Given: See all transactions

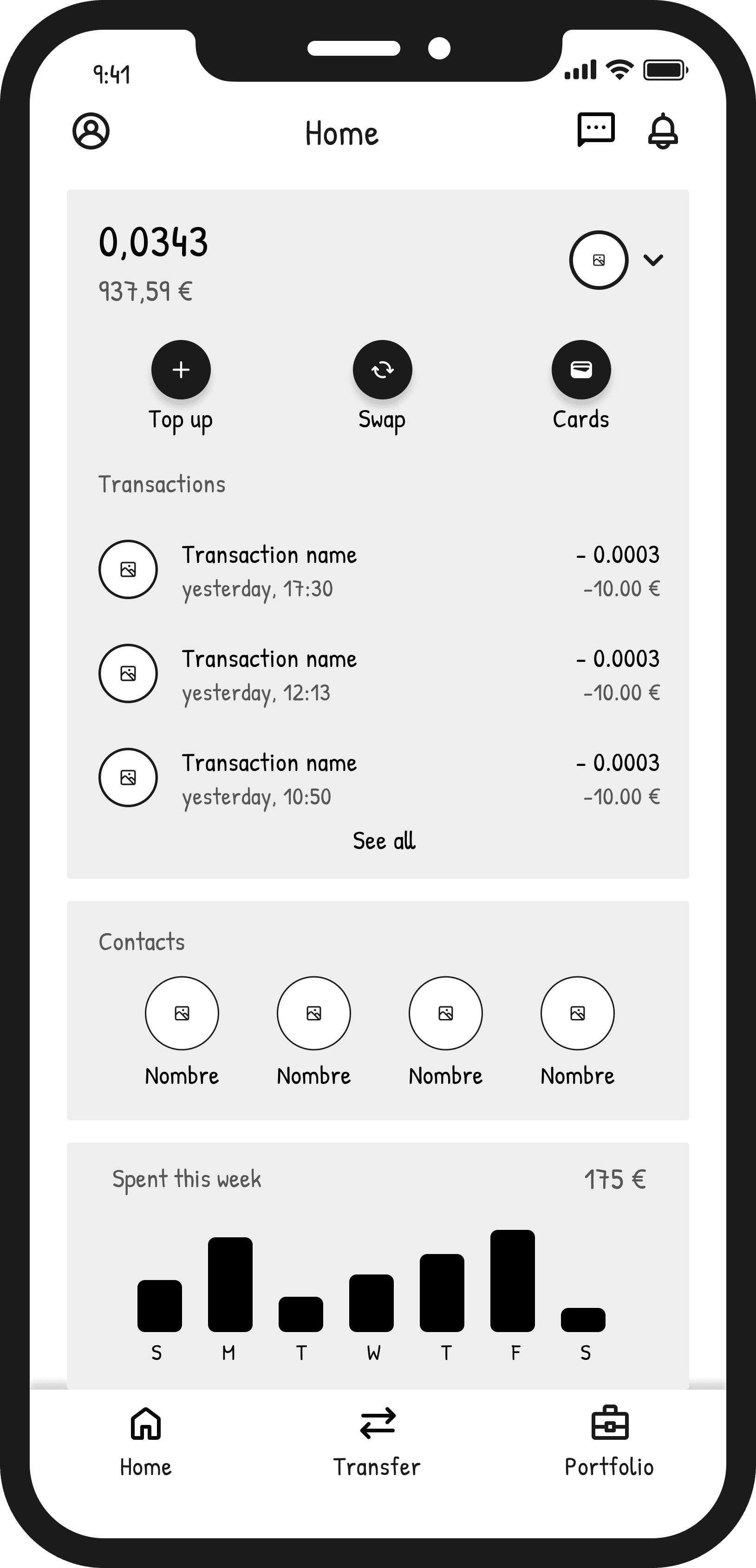Looking at the screenshot, I should (384, 841).
